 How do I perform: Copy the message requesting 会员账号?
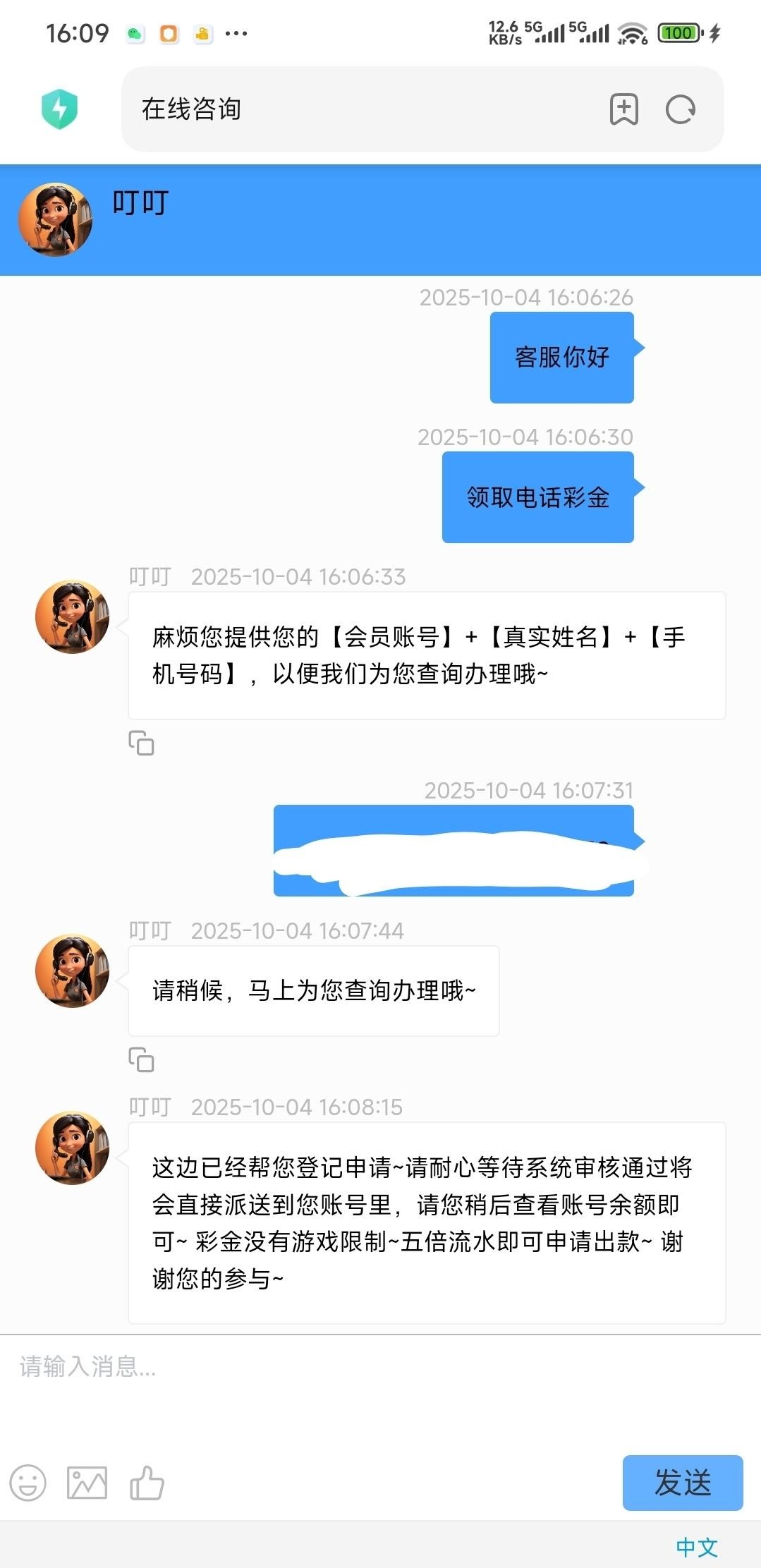point(141,743)
